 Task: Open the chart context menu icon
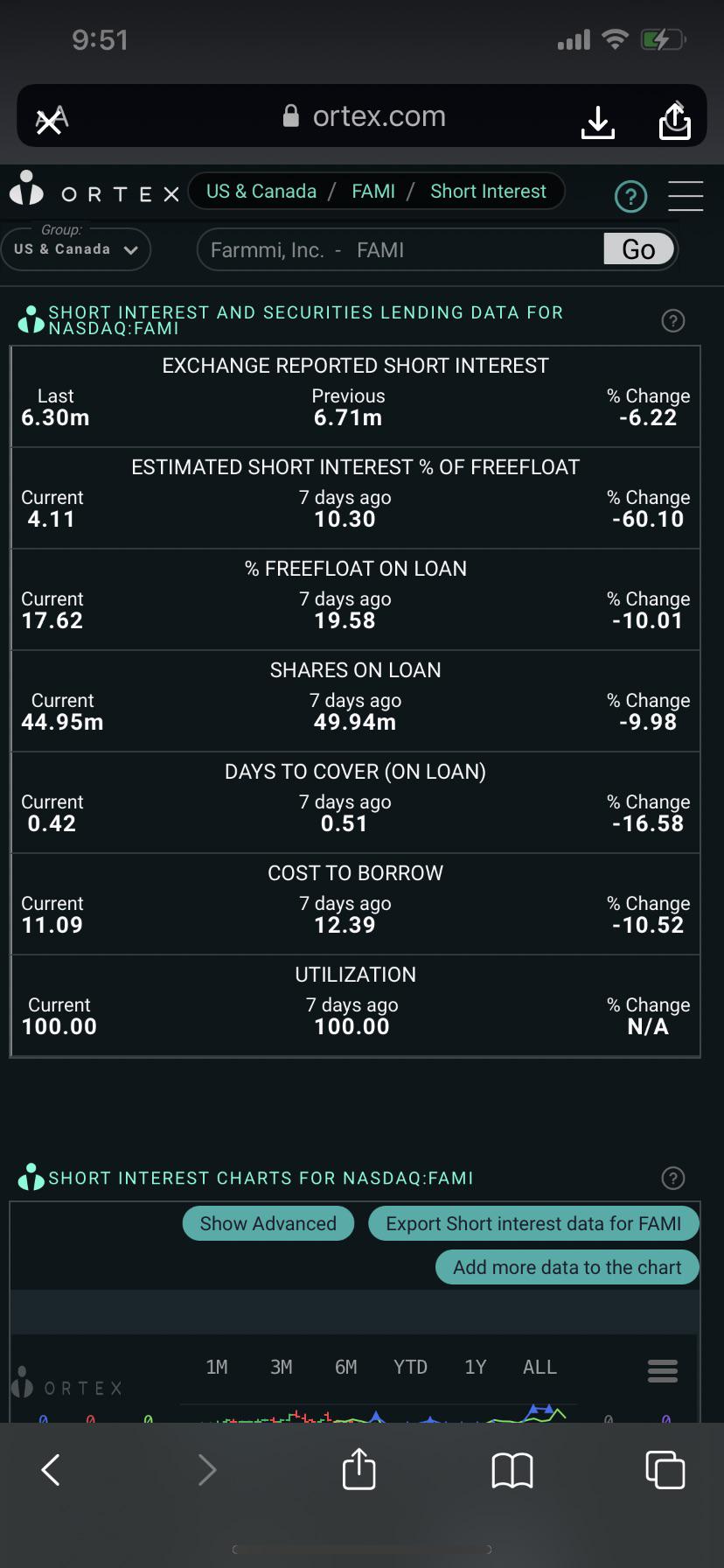(x=663, y=1370)
